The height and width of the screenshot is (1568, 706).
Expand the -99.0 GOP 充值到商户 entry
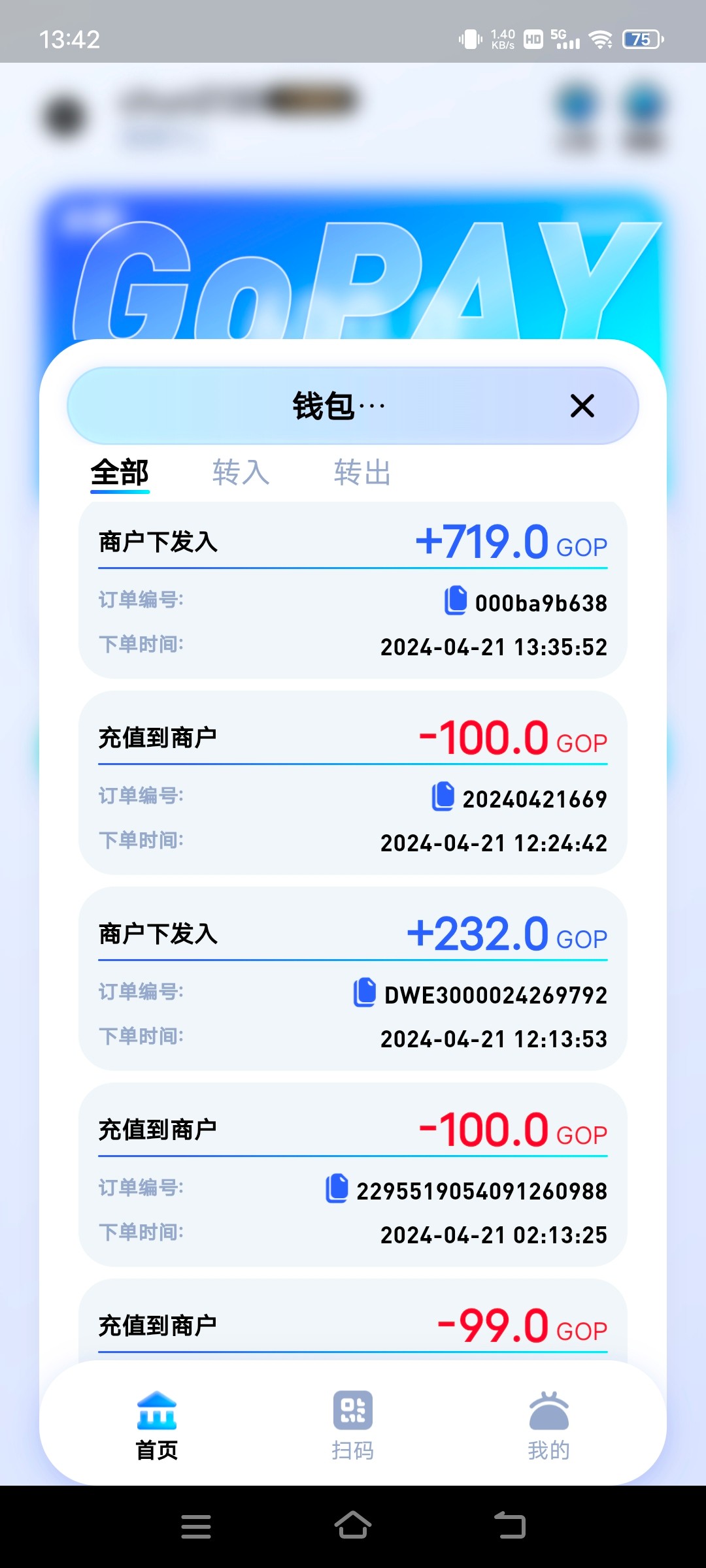[x=353, y=1326]
